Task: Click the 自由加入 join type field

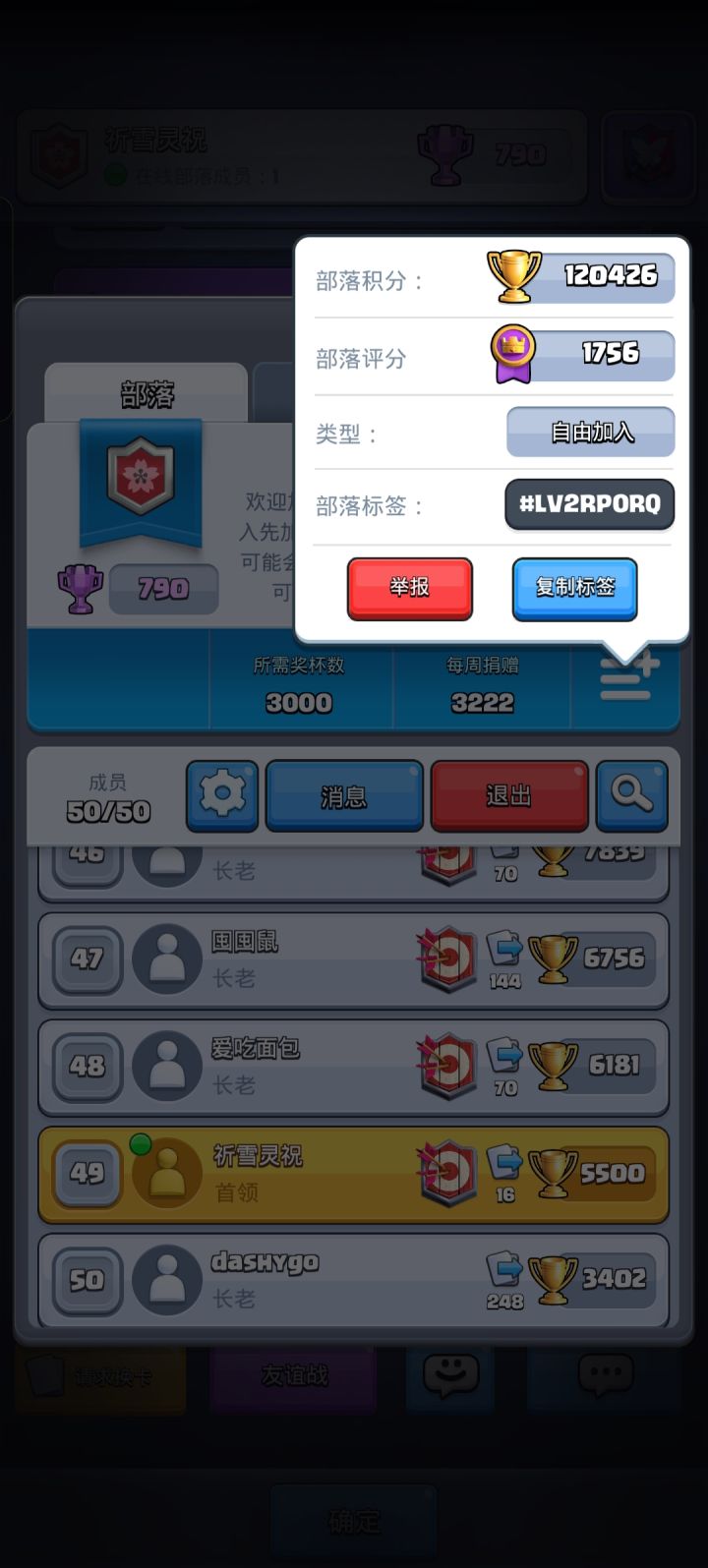Action: 590,431
